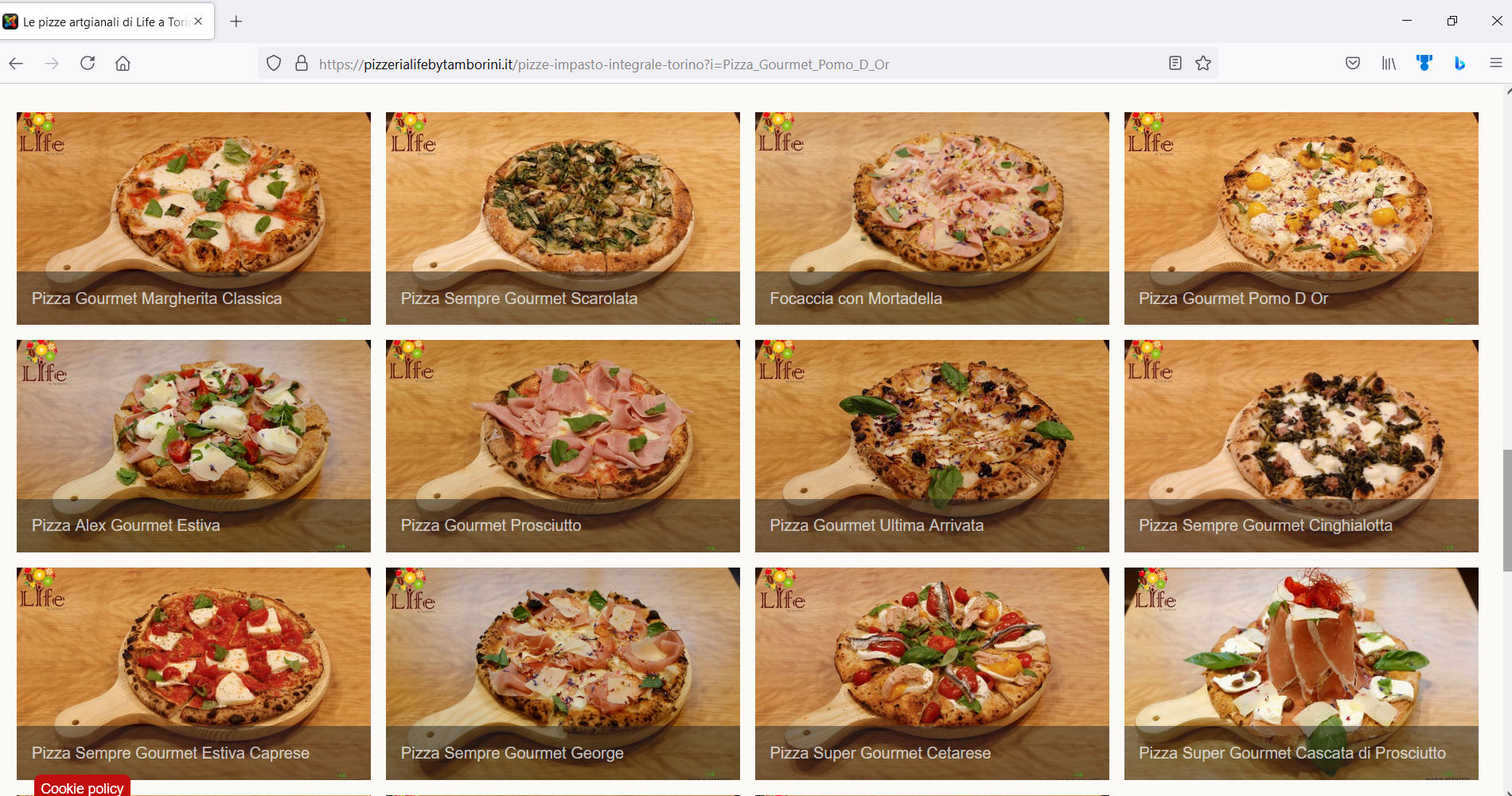
Task: Open Pizza Sempre Gourmet Scarolata tile
Action: pyautogui.click(x=563, y=217)
